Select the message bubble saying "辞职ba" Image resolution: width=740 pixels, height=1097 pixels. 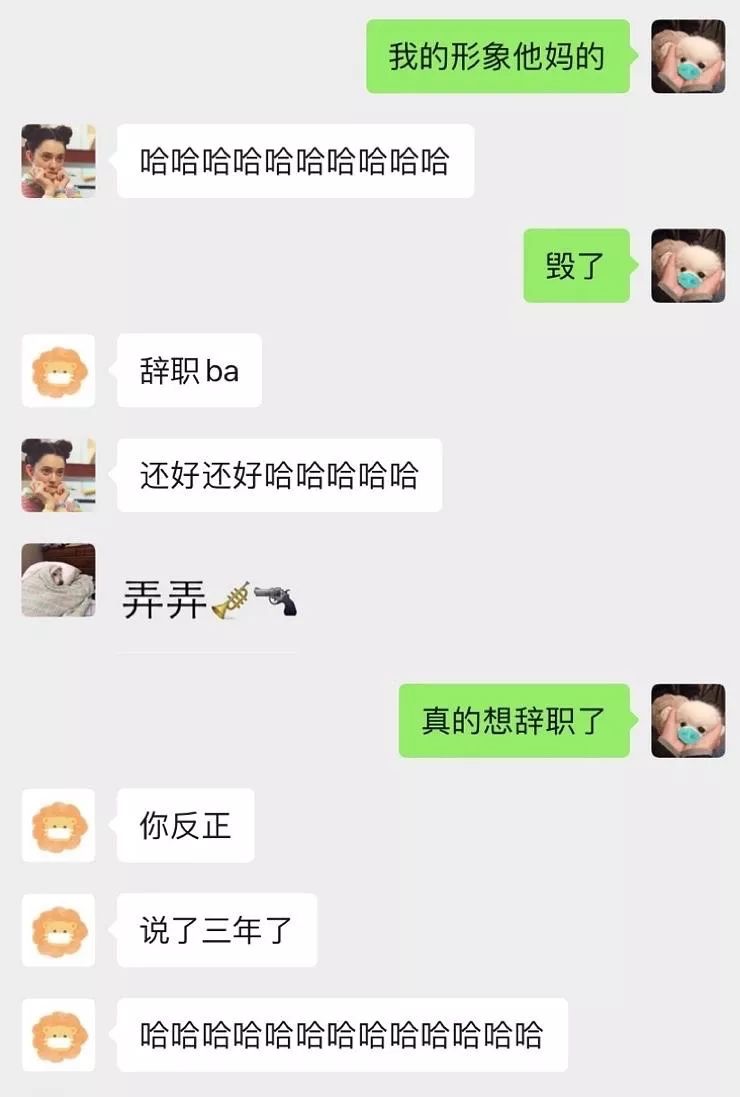coord(189,371)
